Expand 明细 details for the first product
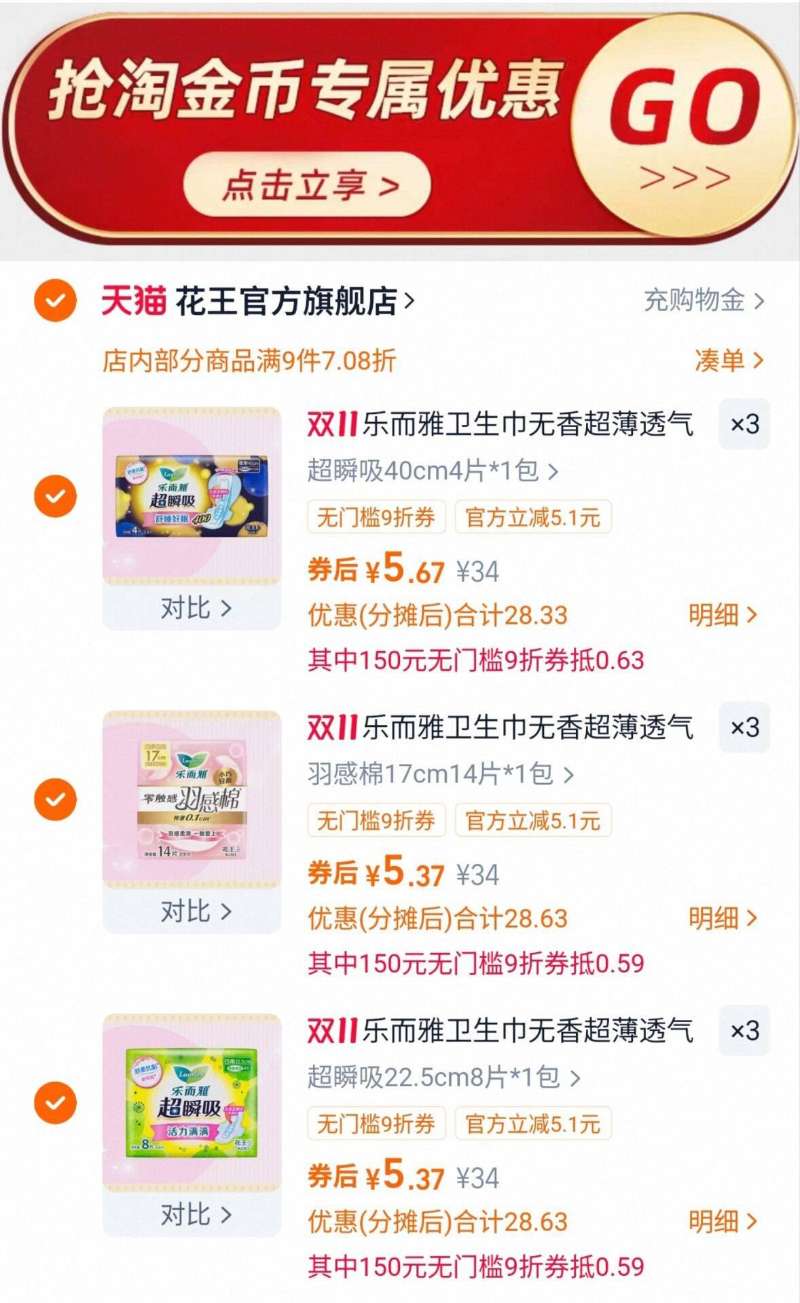 coord(724,615)
